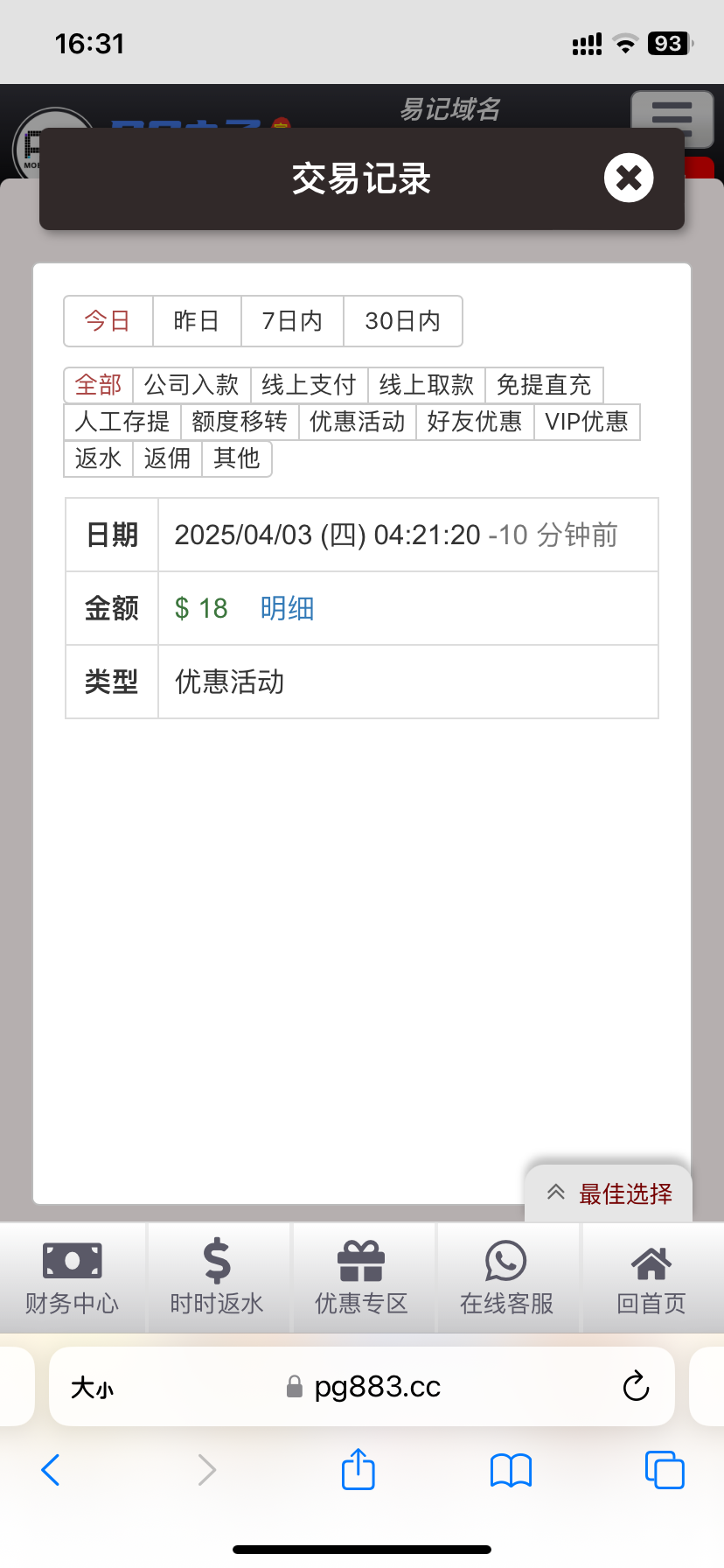
Task: Switch to the 昨日 date filter
Action: 197,321
